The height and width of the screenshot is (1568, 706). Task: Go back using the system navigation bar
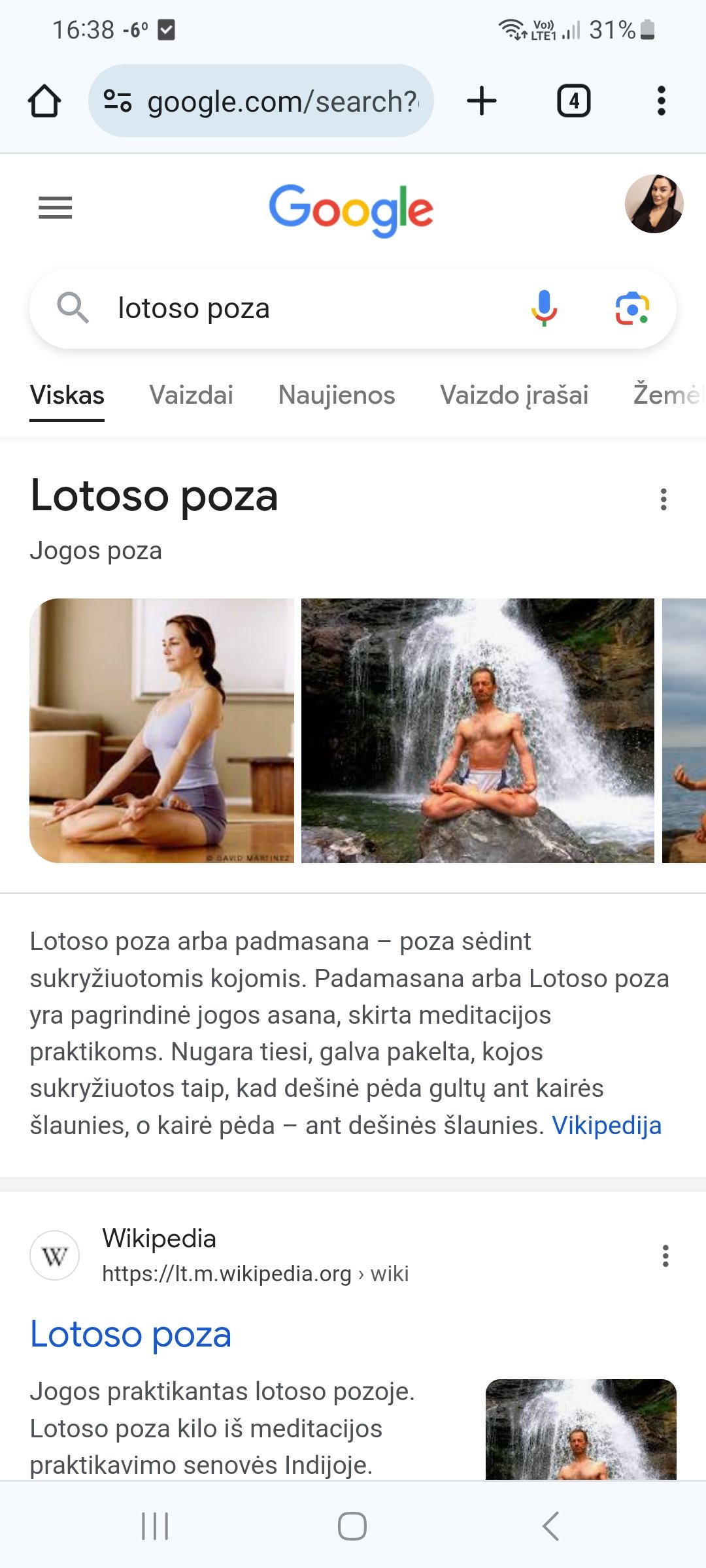pos(550,1526)
